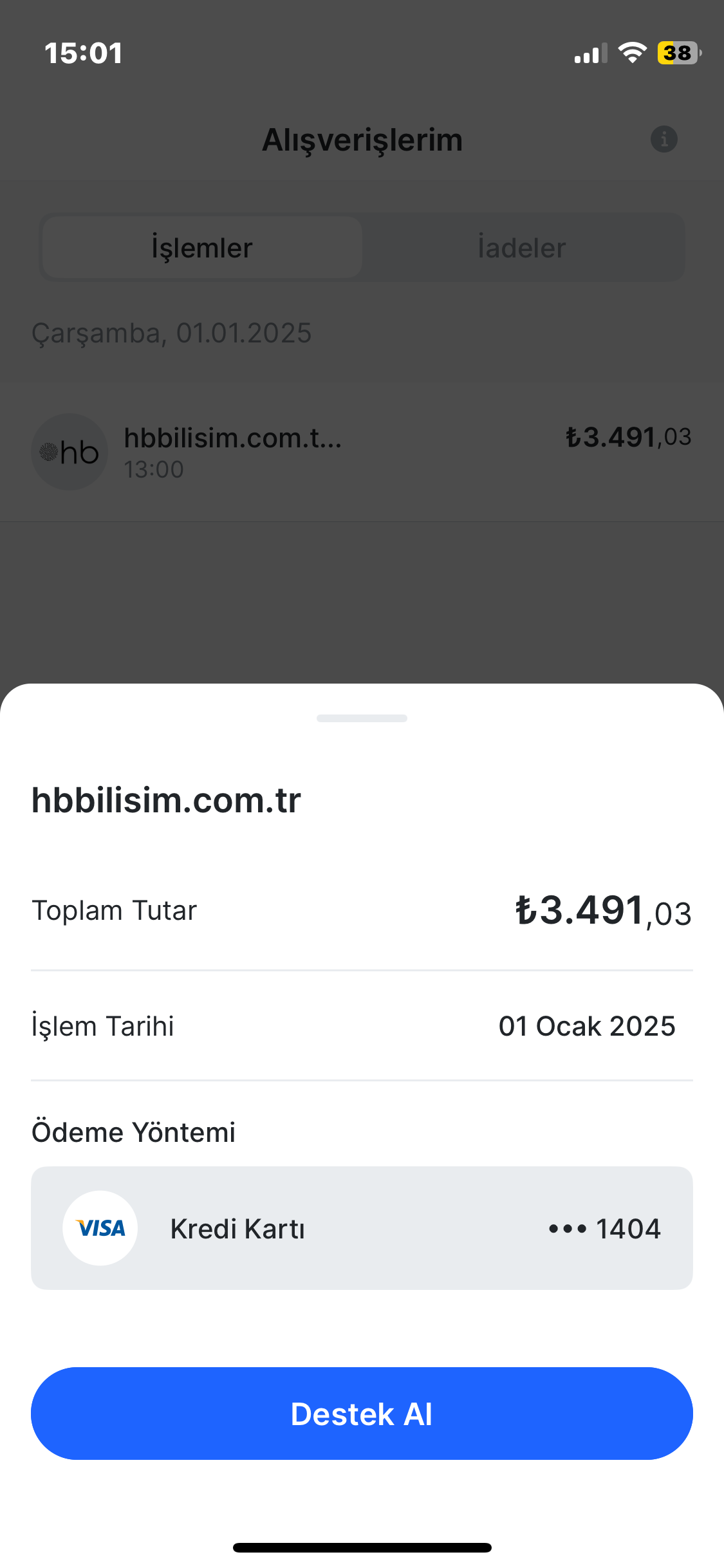Tap the Destek Al button
Image resolution: width=724 pixels, height=1568 pixels.
pyautogui.click(x=362, y=1414)
